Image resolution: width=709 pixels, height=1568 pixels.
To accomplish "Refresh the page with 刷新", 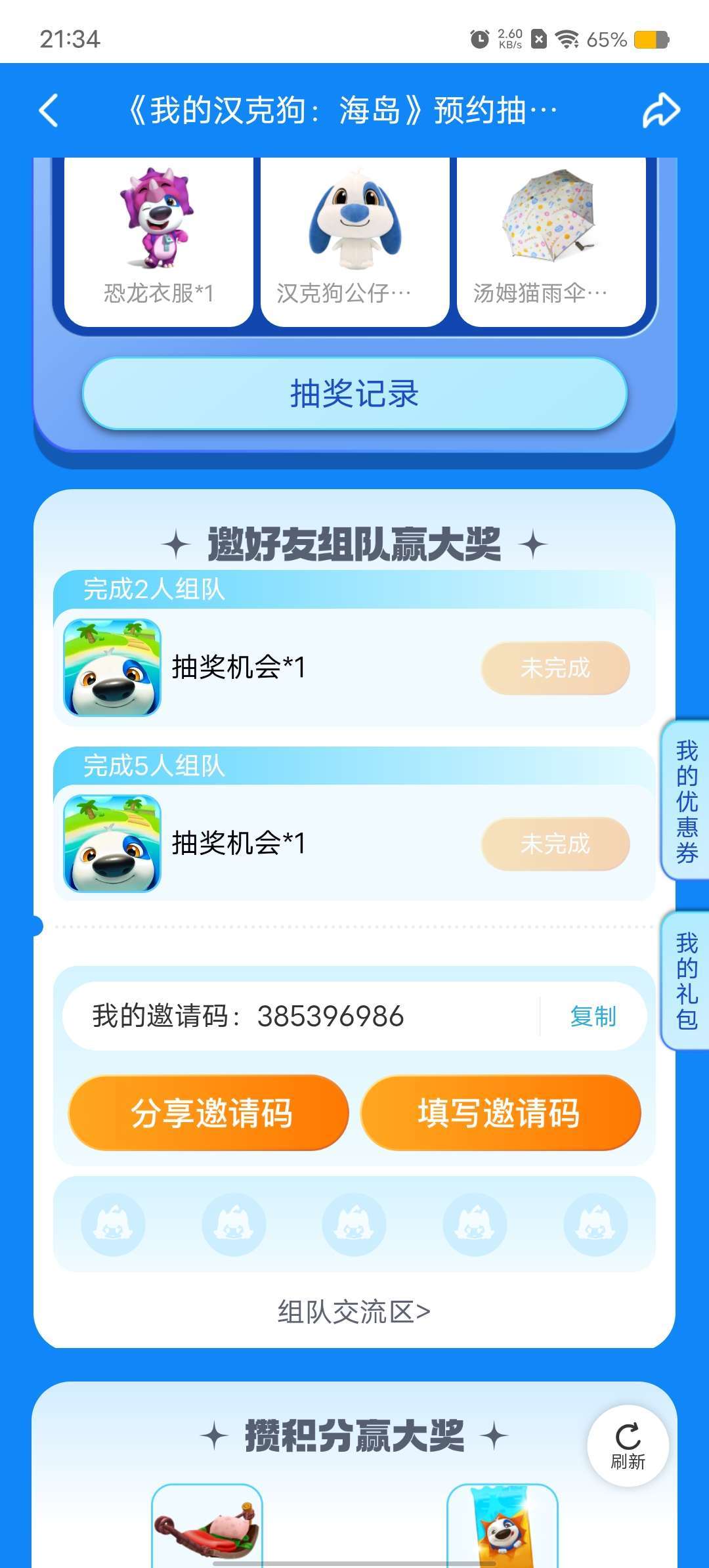I will [x=628, y=1446].
